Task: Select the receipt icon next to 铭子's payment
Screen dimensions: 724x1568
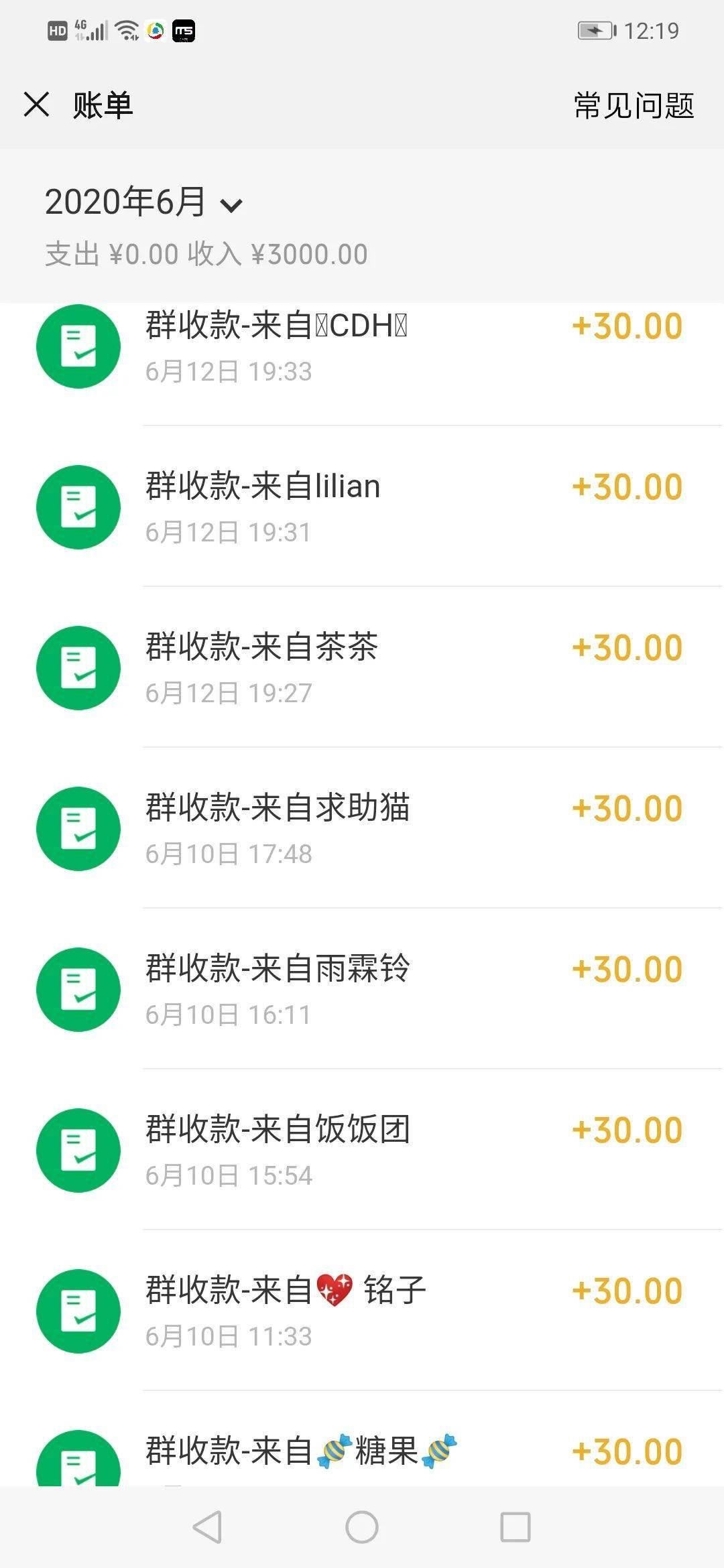Action: 78,1312
